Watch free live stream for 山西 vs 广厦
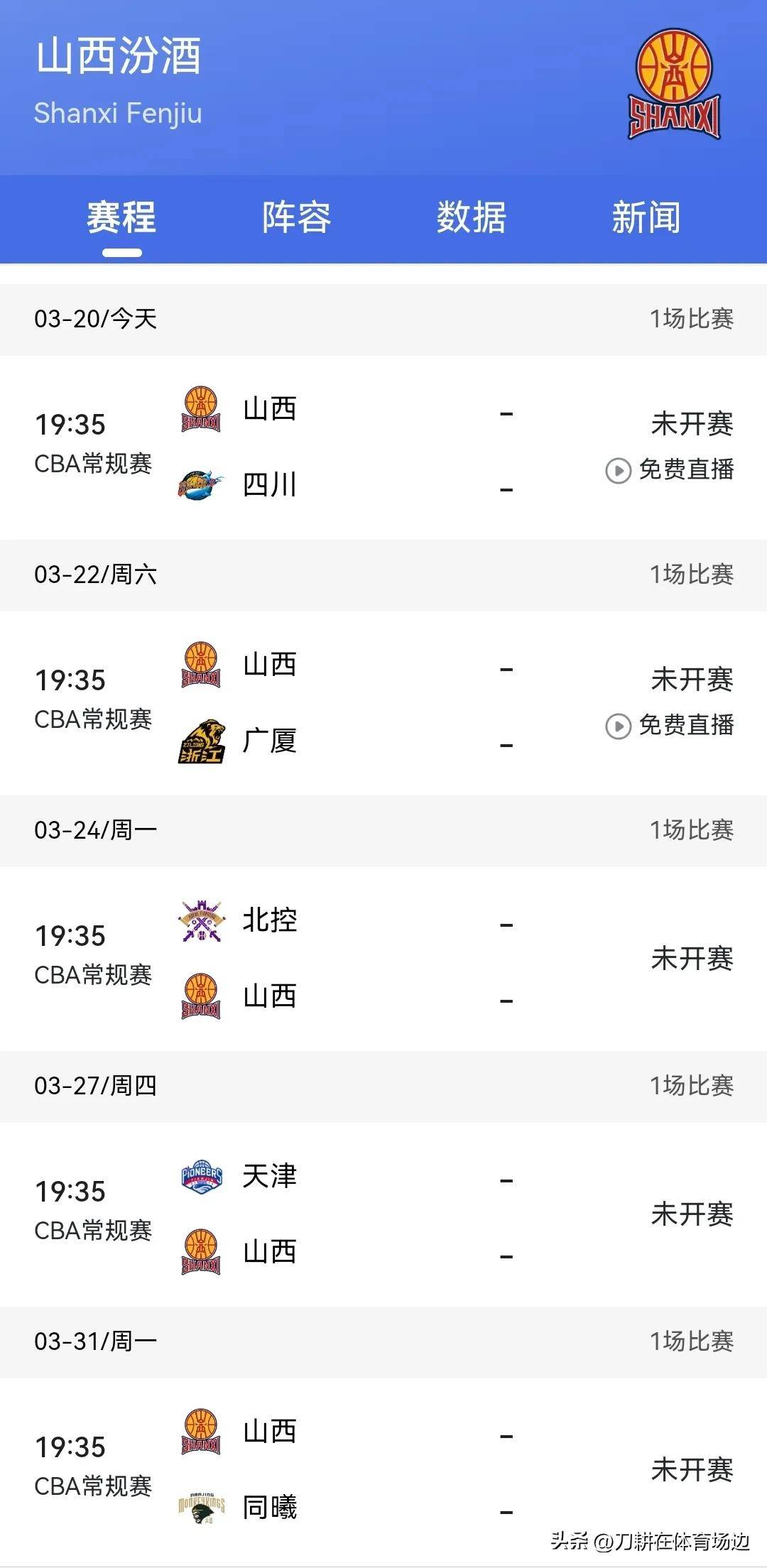 click(x=670, y=726)
